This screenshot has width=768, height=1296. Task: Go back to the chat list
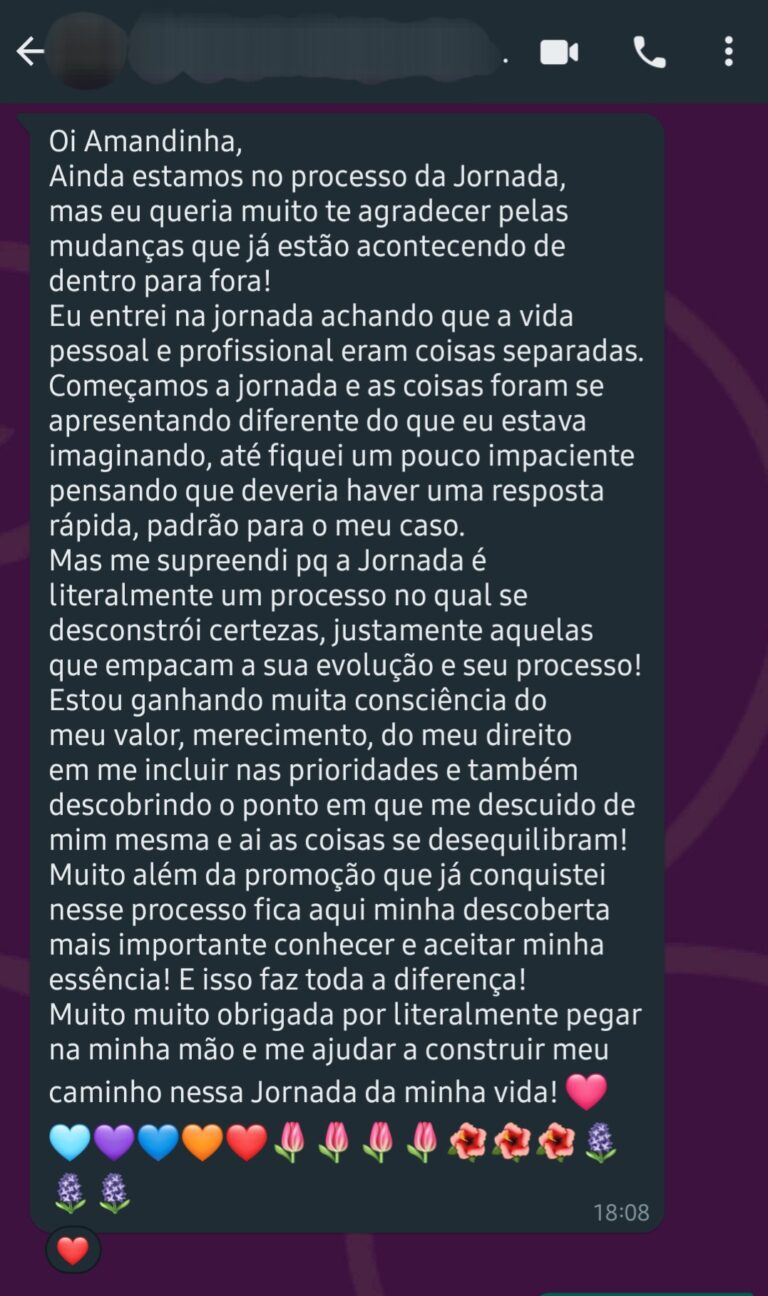[30, 52]
